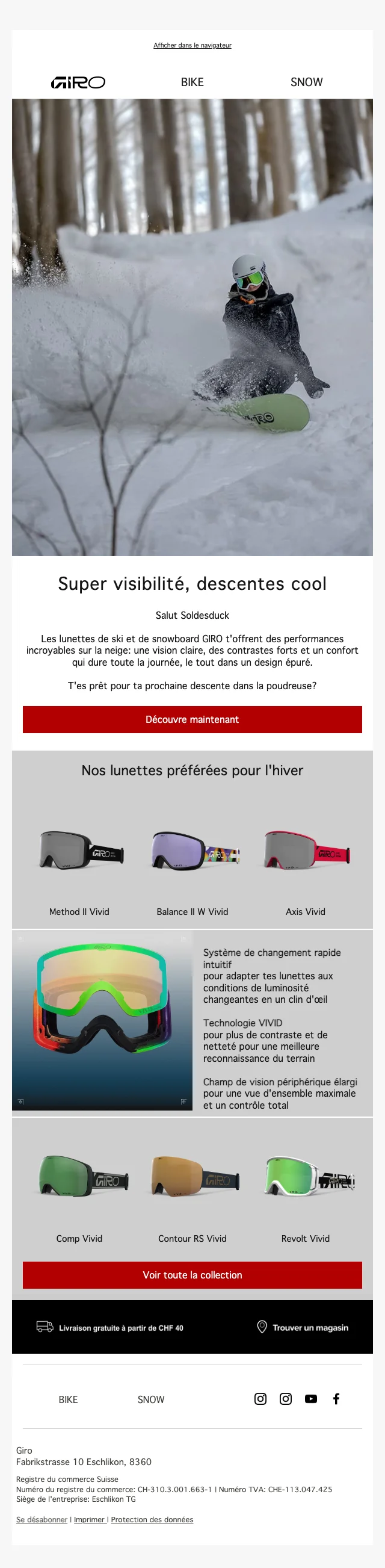The image size is (385, 1568).
Task: View the Method II Vivid goggles
Action: click(79, 852)
